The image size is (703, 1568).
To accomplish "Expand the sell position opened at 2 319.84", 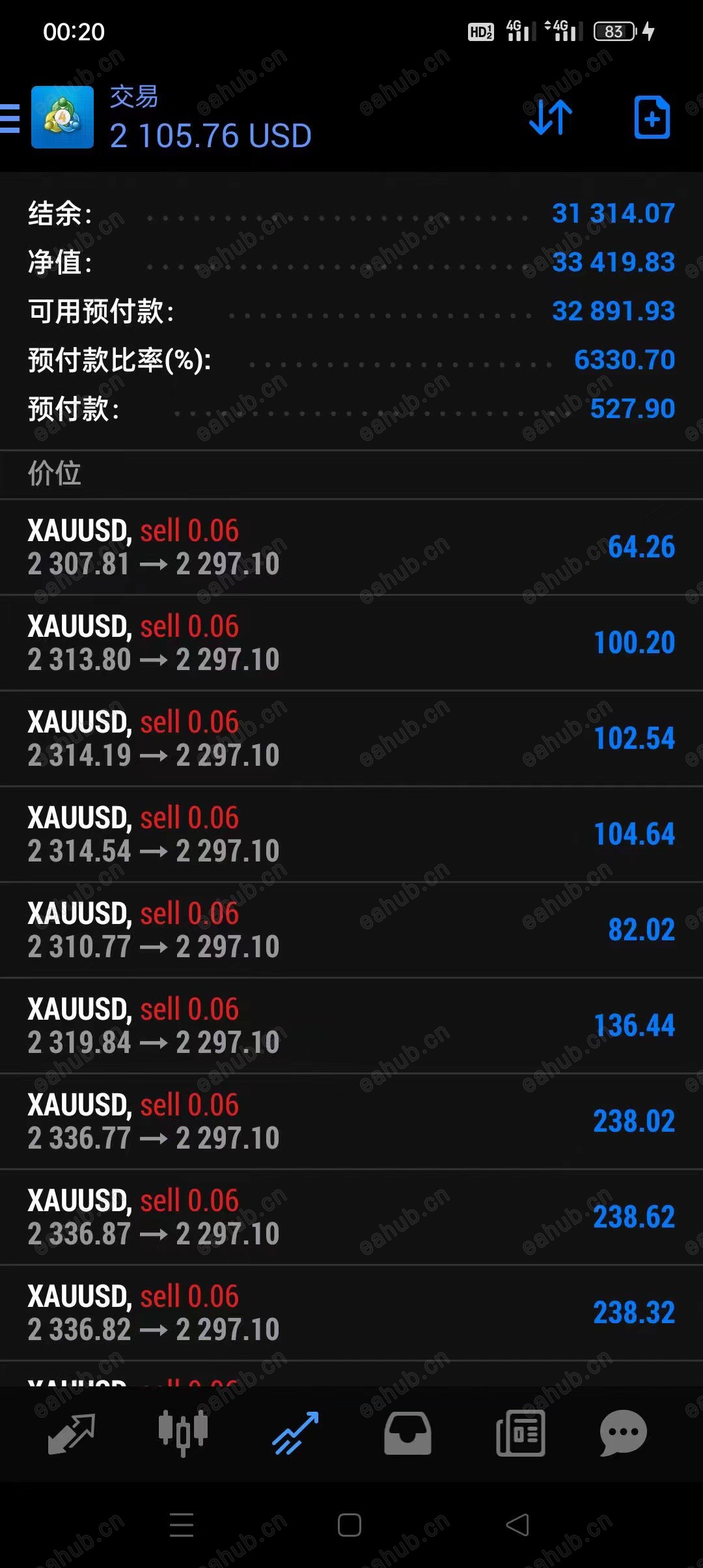I will tap(351, 1026).
